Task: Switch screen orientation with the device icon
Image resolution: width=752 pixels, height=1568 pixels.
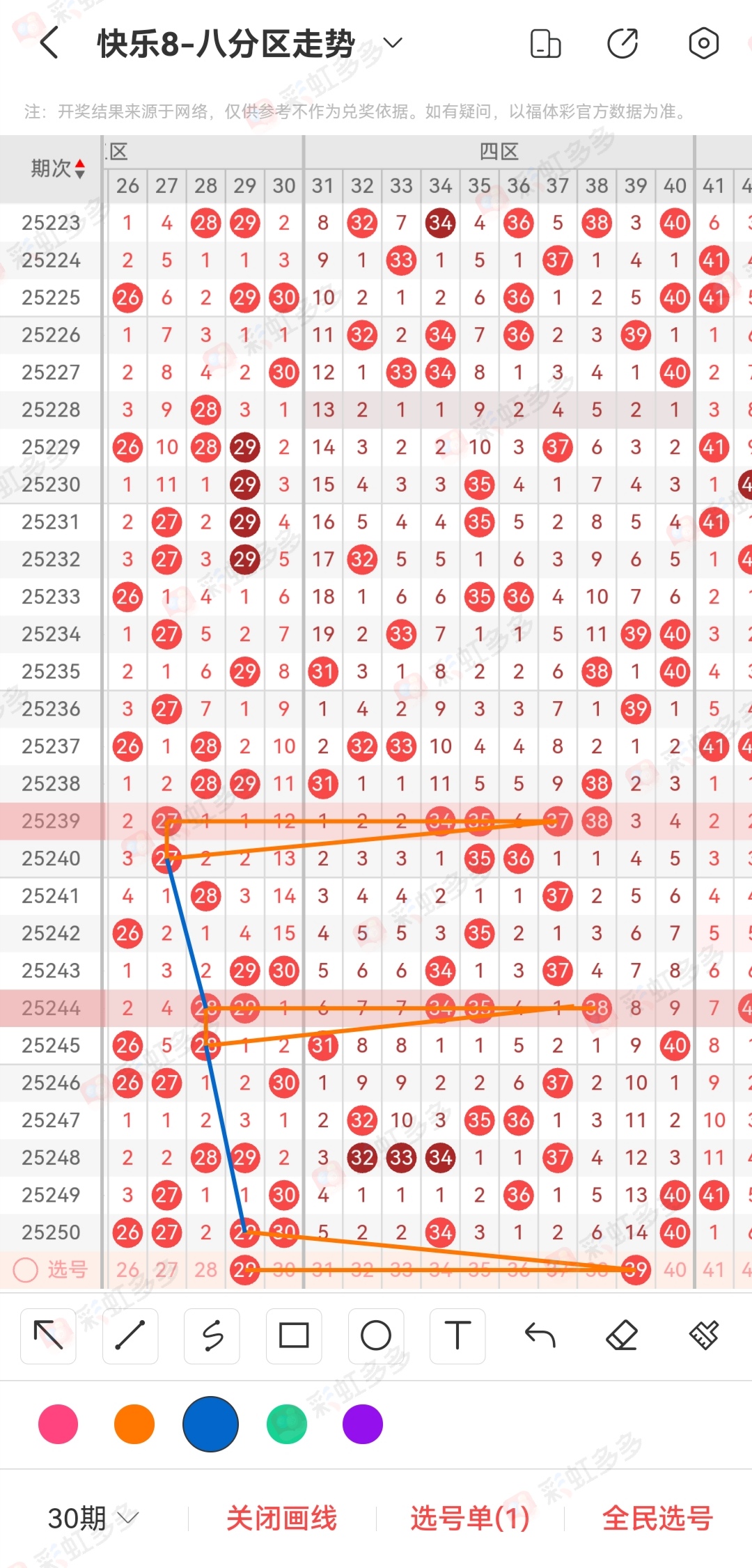Action: (x=545, y=44)
